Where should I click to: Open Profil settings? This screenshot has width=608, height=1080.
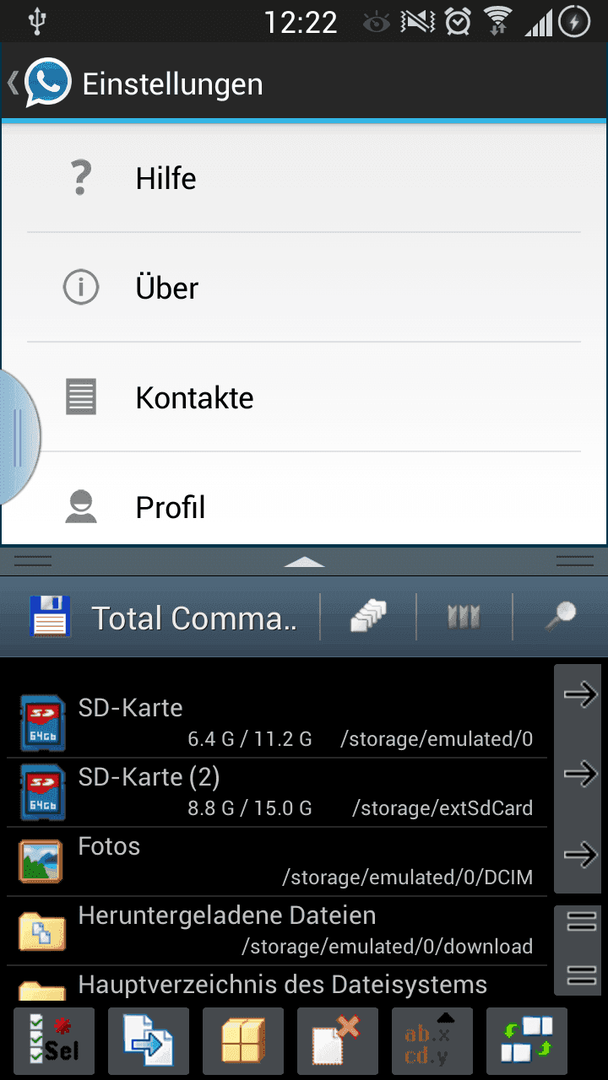click(x=304, y=499)
